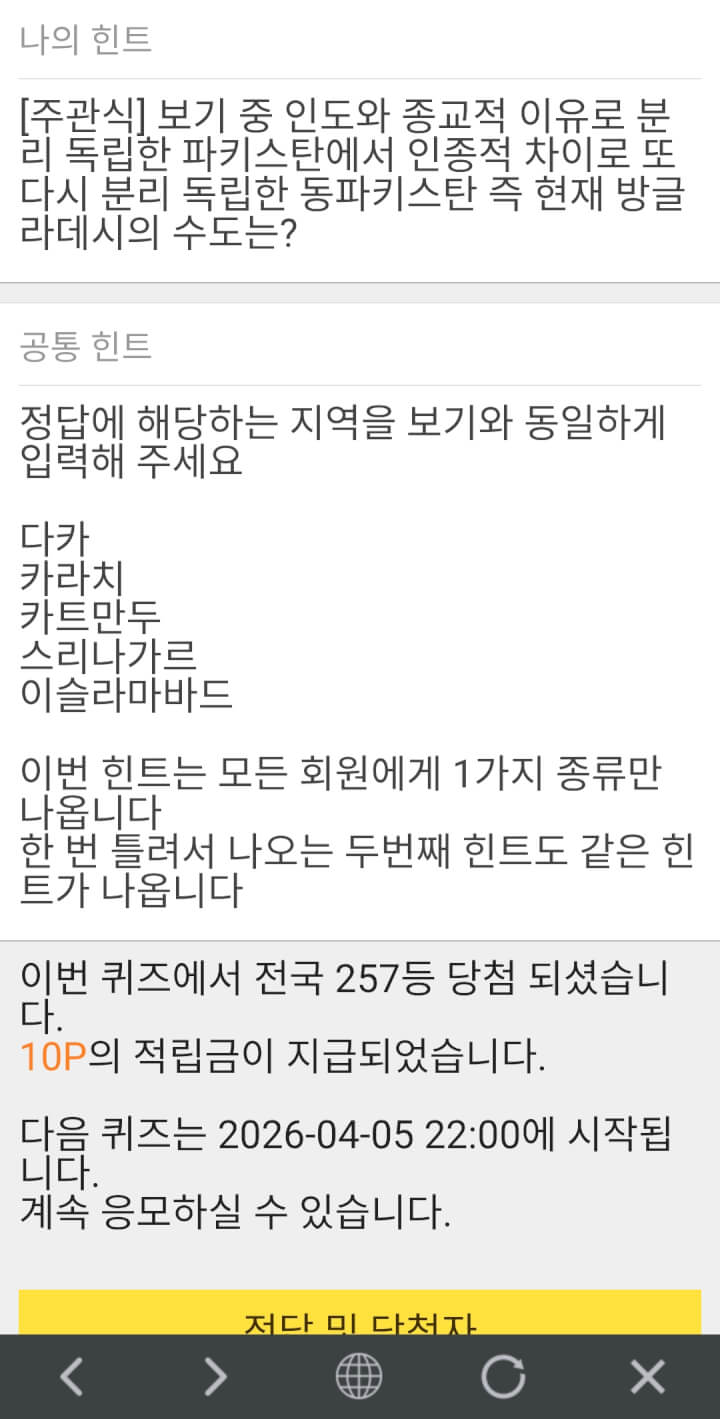Close the in-app browser window

coord(647,1377)
